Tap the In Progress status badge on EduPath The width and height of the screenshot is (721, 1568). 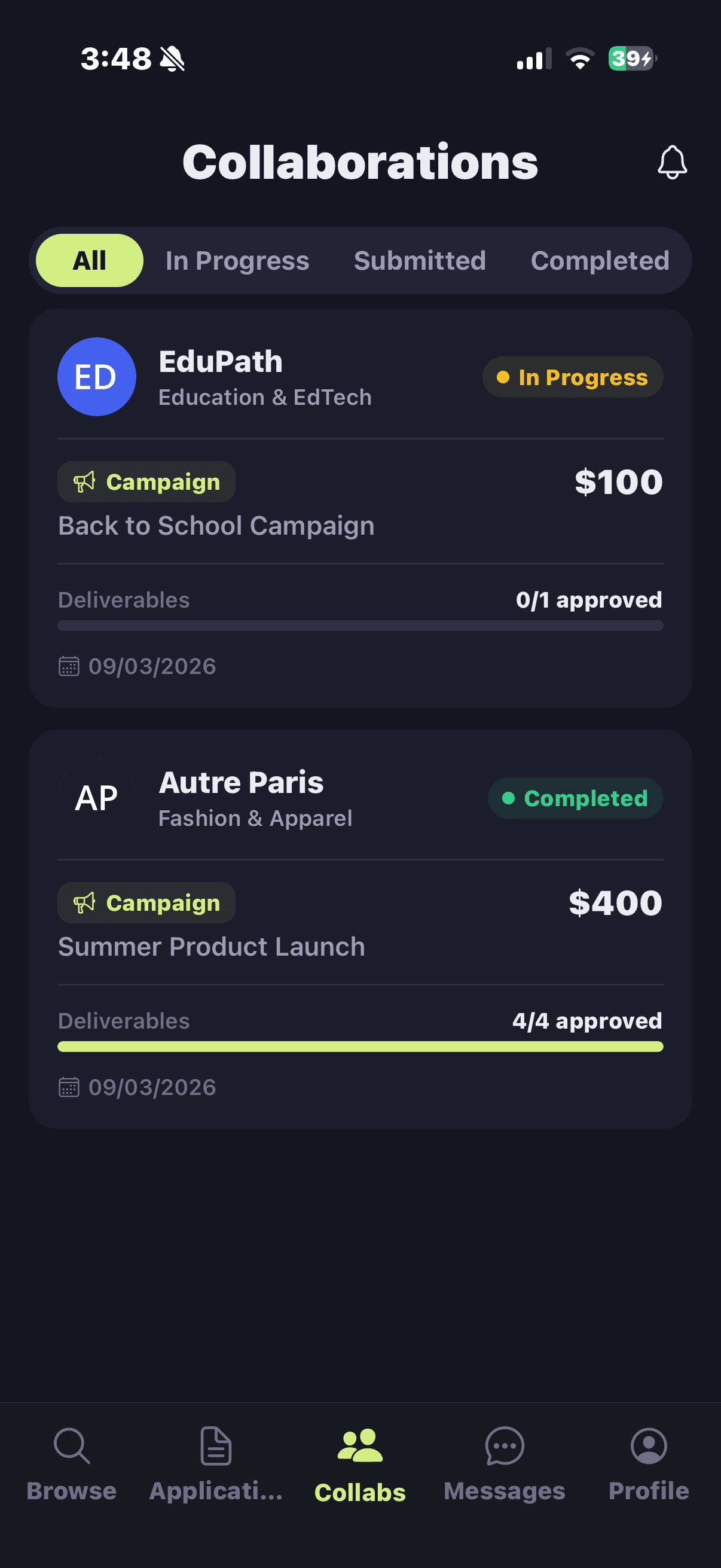click(572, 377)
